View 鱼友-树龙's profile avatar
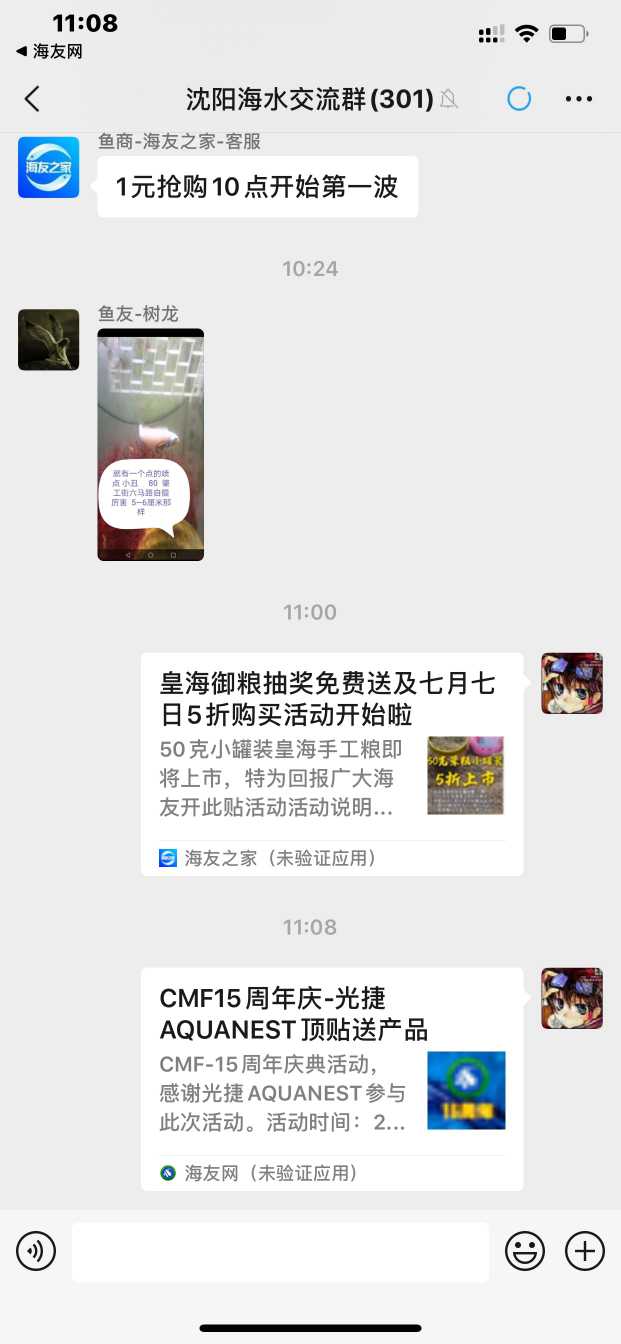This screenshot has height=1344, width=621. [48, 340]
